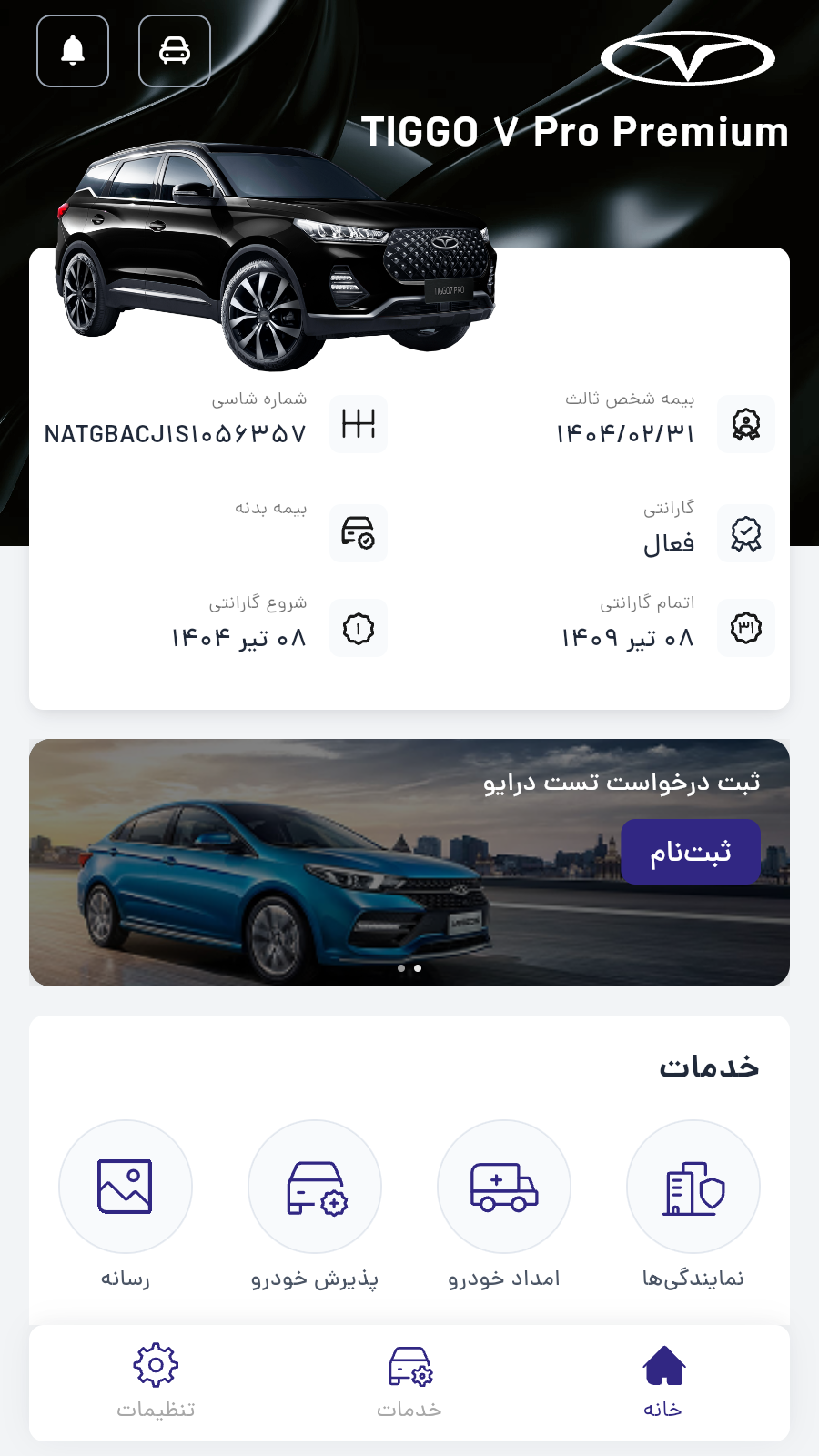This screenshot has height=1456, width=819.
Task: Switch to the خدمات services tab
Action: pos(409,1381)
